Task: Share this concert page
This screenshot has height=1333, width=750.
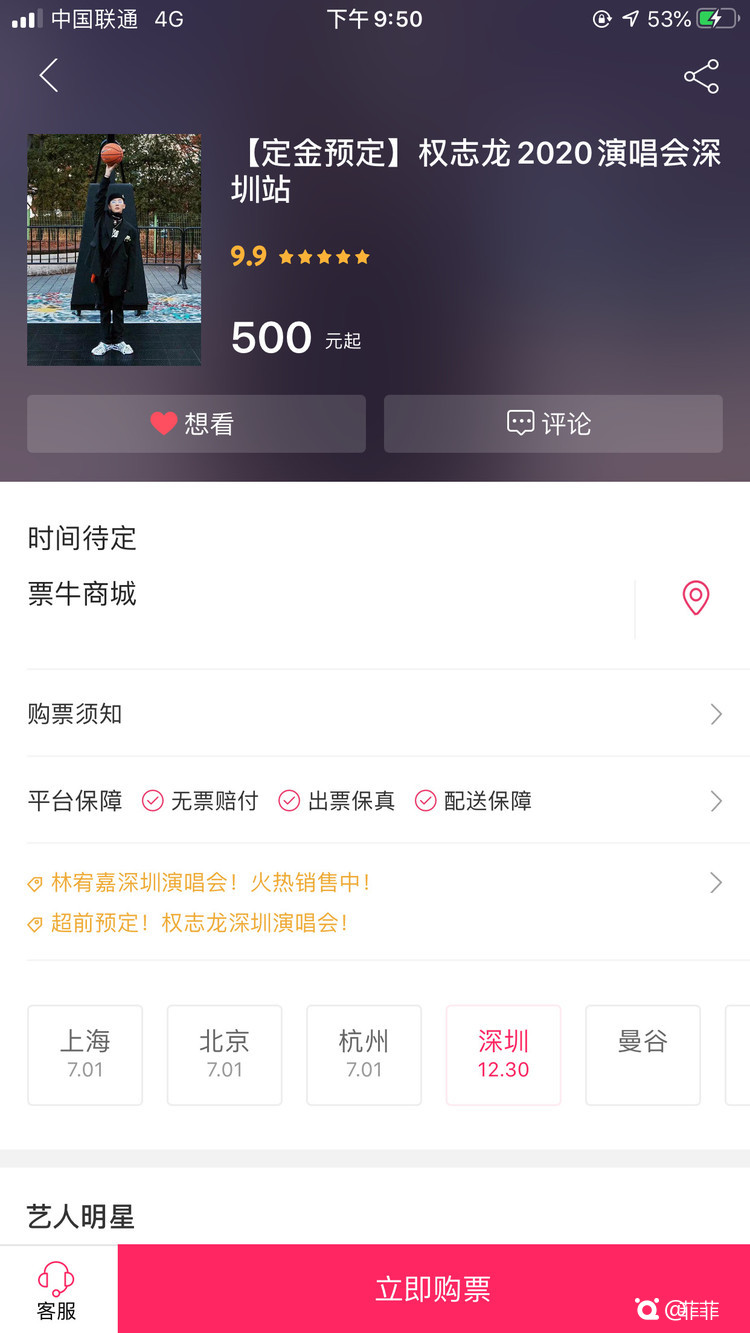Action: 701,77
